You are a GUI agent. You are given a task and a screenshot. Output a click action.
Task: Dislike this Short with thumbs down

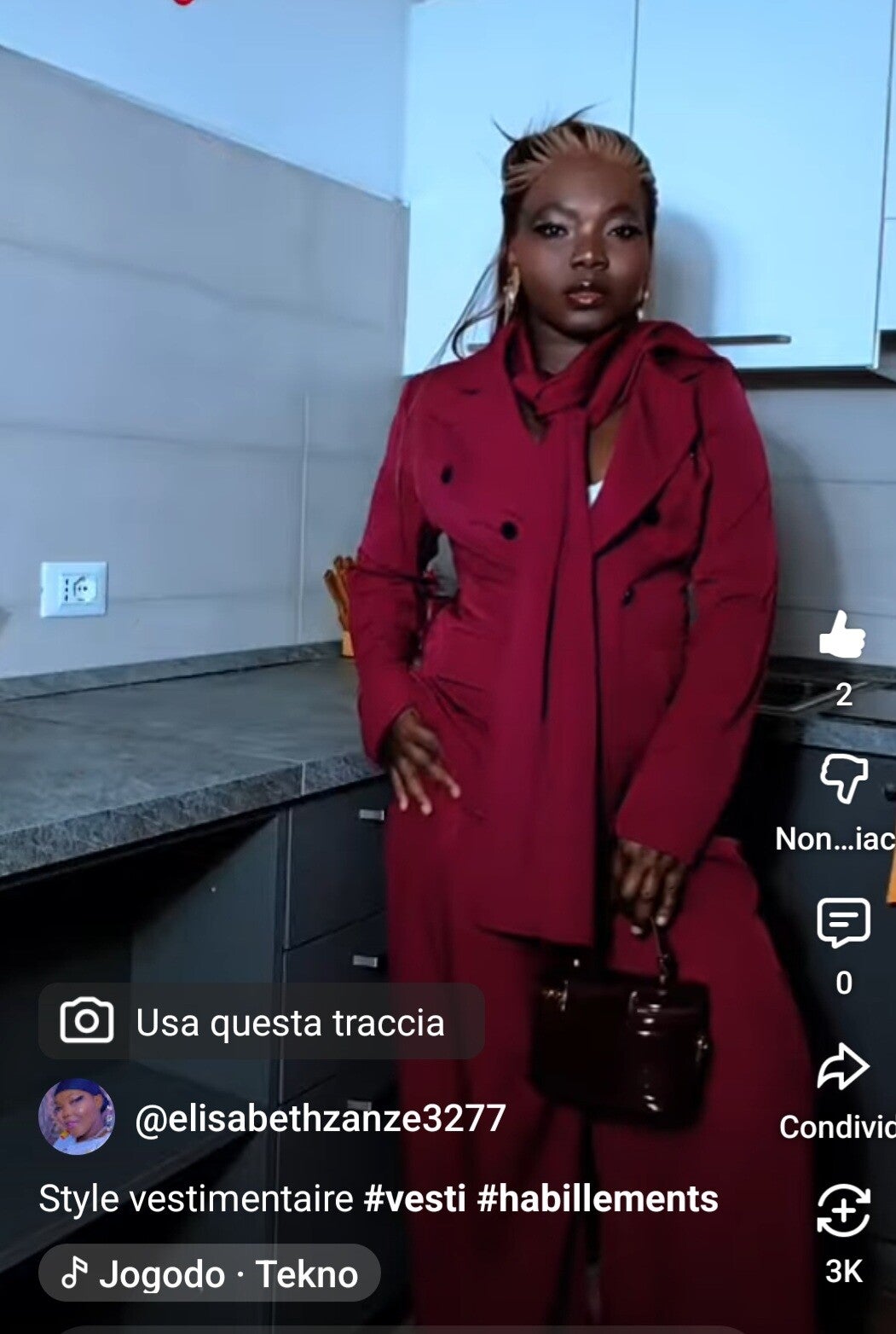click(842, 778)
